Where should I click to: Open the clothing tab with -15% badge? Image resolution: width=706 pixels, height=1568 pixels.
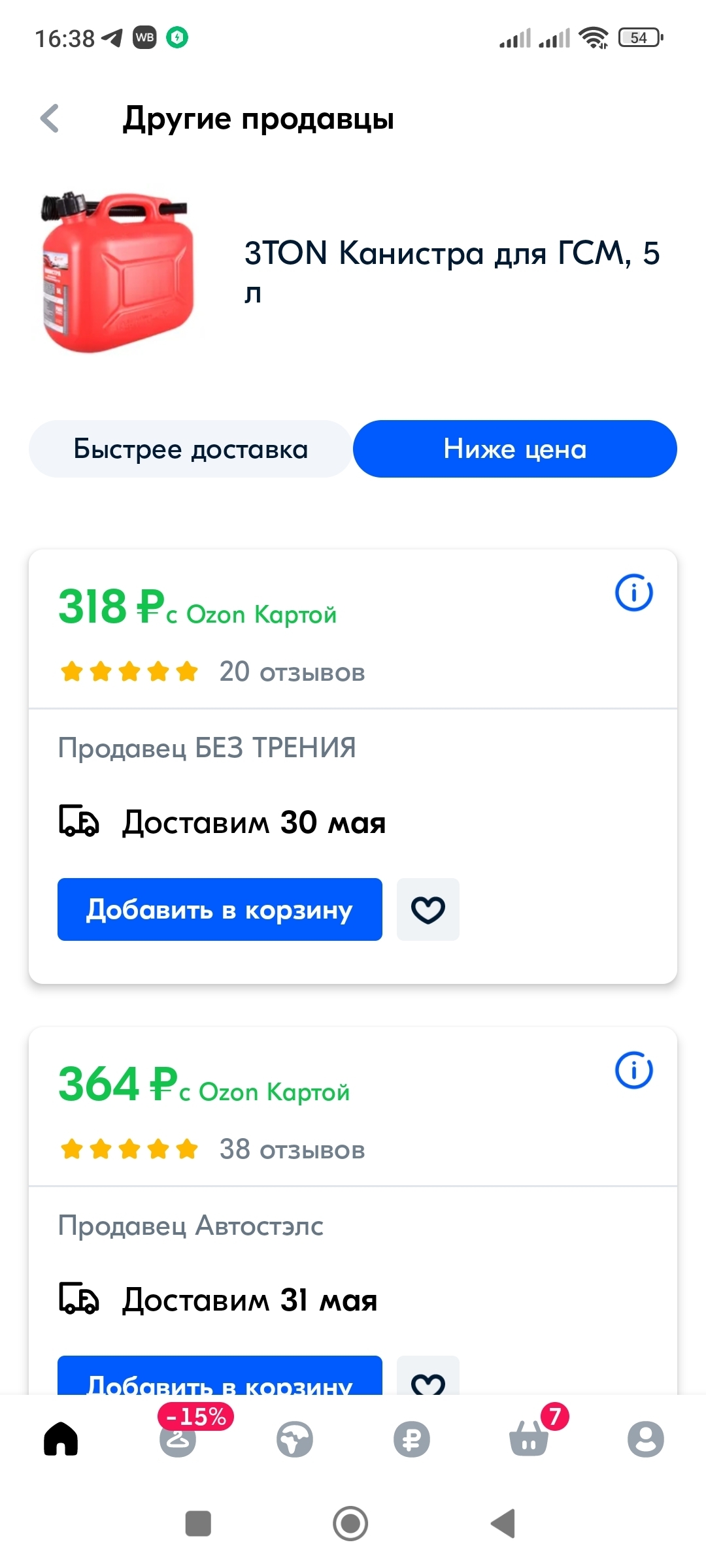pos(178,1439)
